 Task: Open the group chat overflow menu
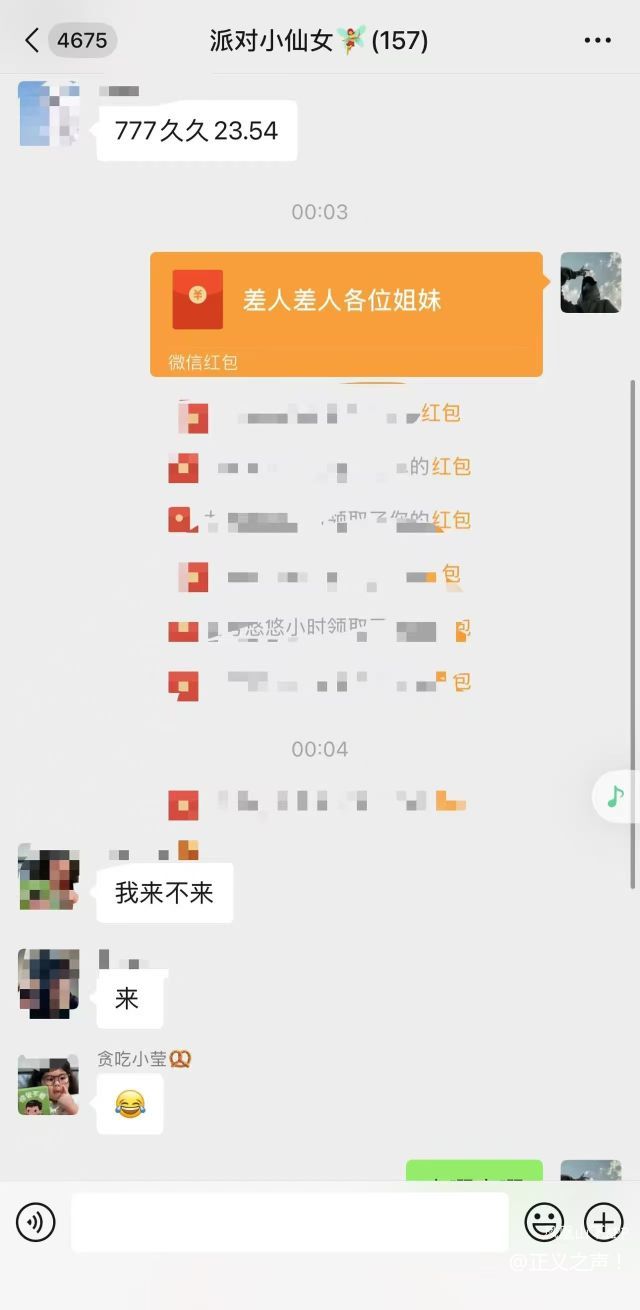click(597, 41)
